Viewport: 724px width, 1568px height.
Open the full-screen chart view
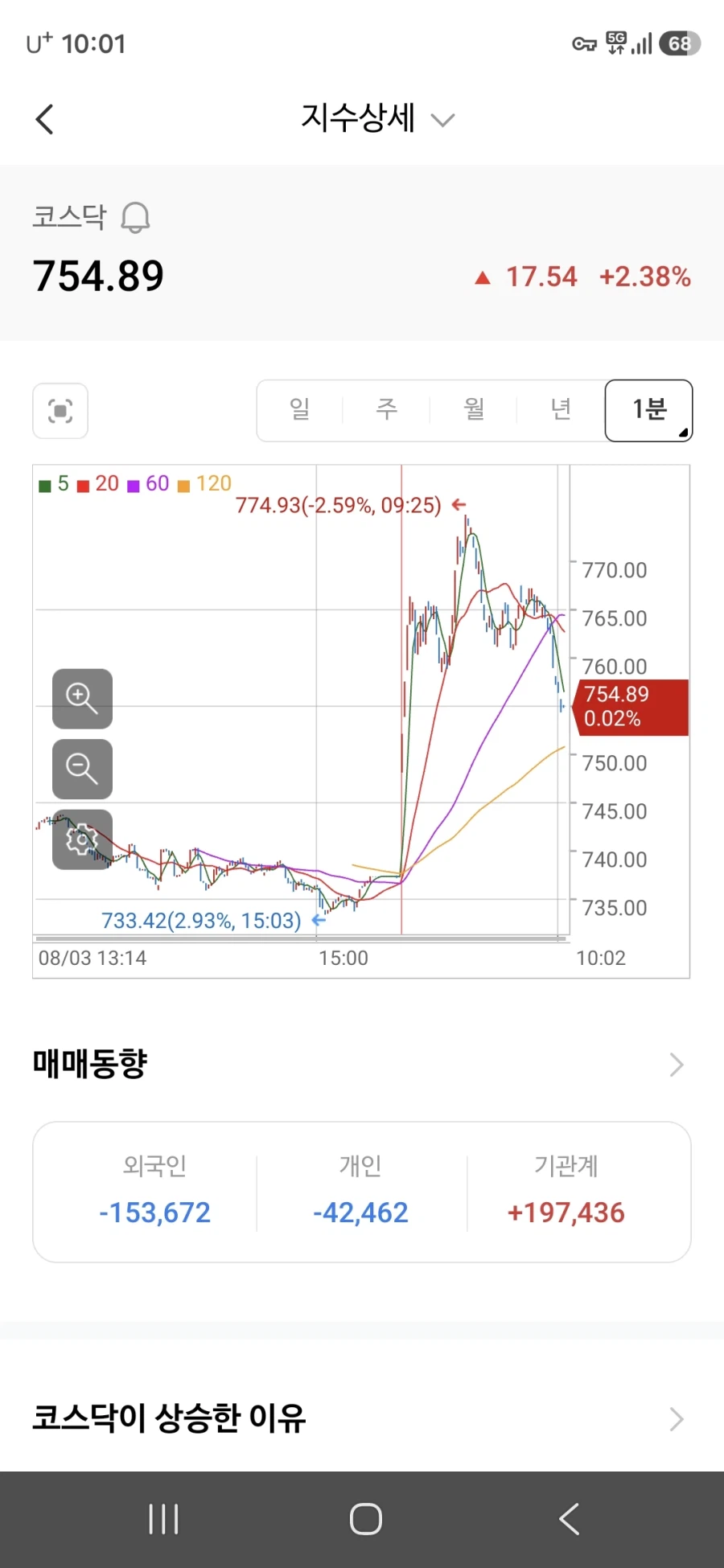pyautogui.click(x=60, y=411)
